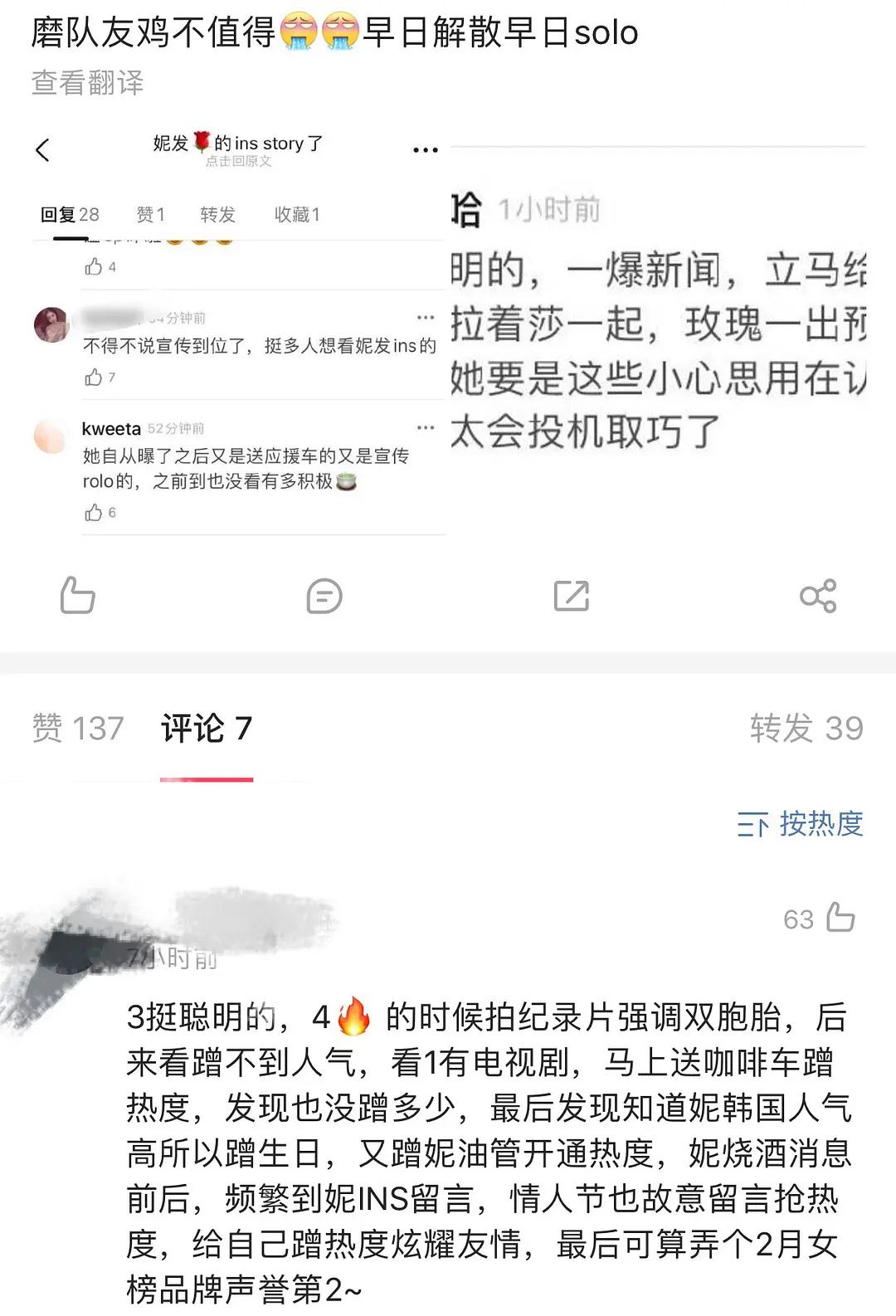The height and width of the screenshot is (1316, 896).
Task: Open the three-dot menu beside the pink-avatar comment
Action: coord(426,317)
